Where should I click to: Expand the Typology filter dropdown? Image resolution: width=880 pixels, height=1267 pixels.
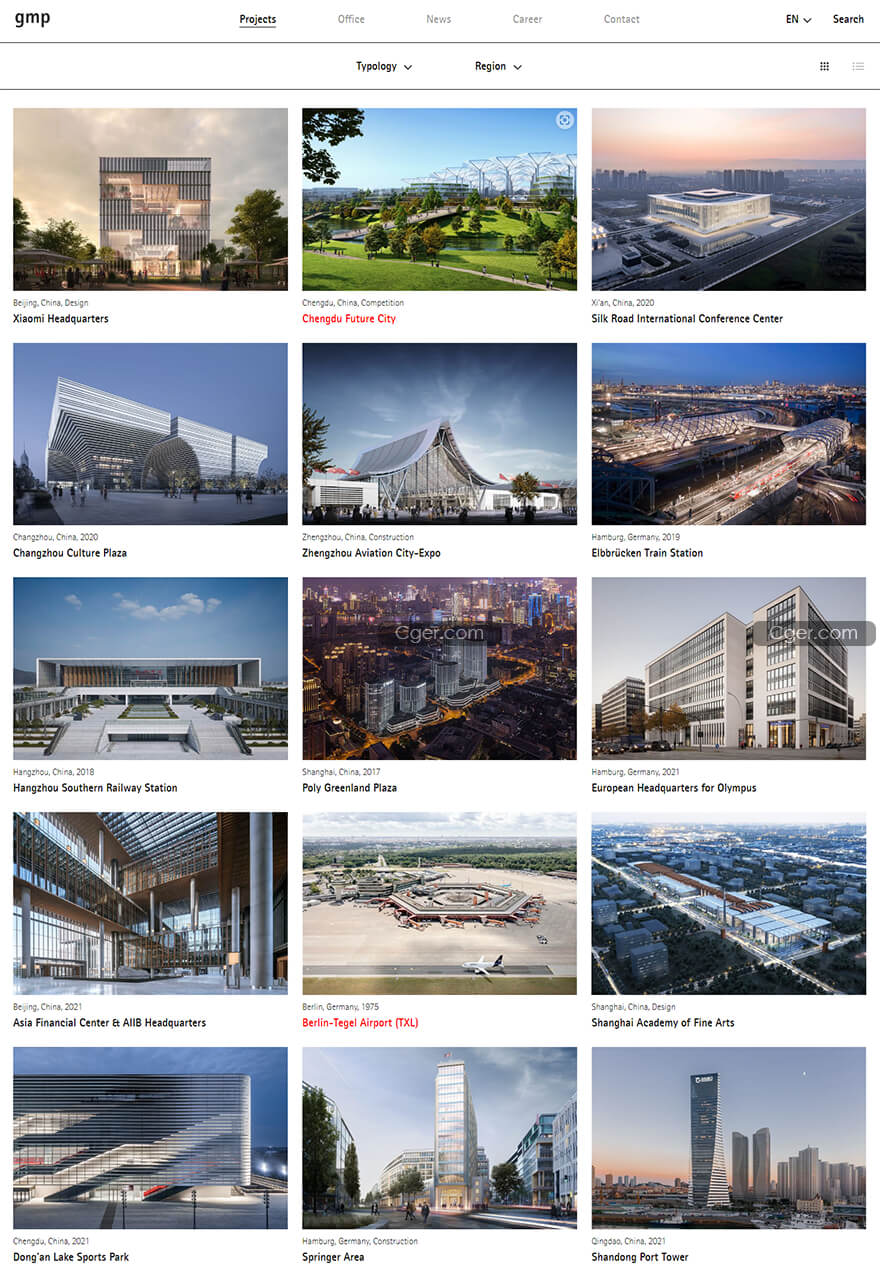point(384,66)
